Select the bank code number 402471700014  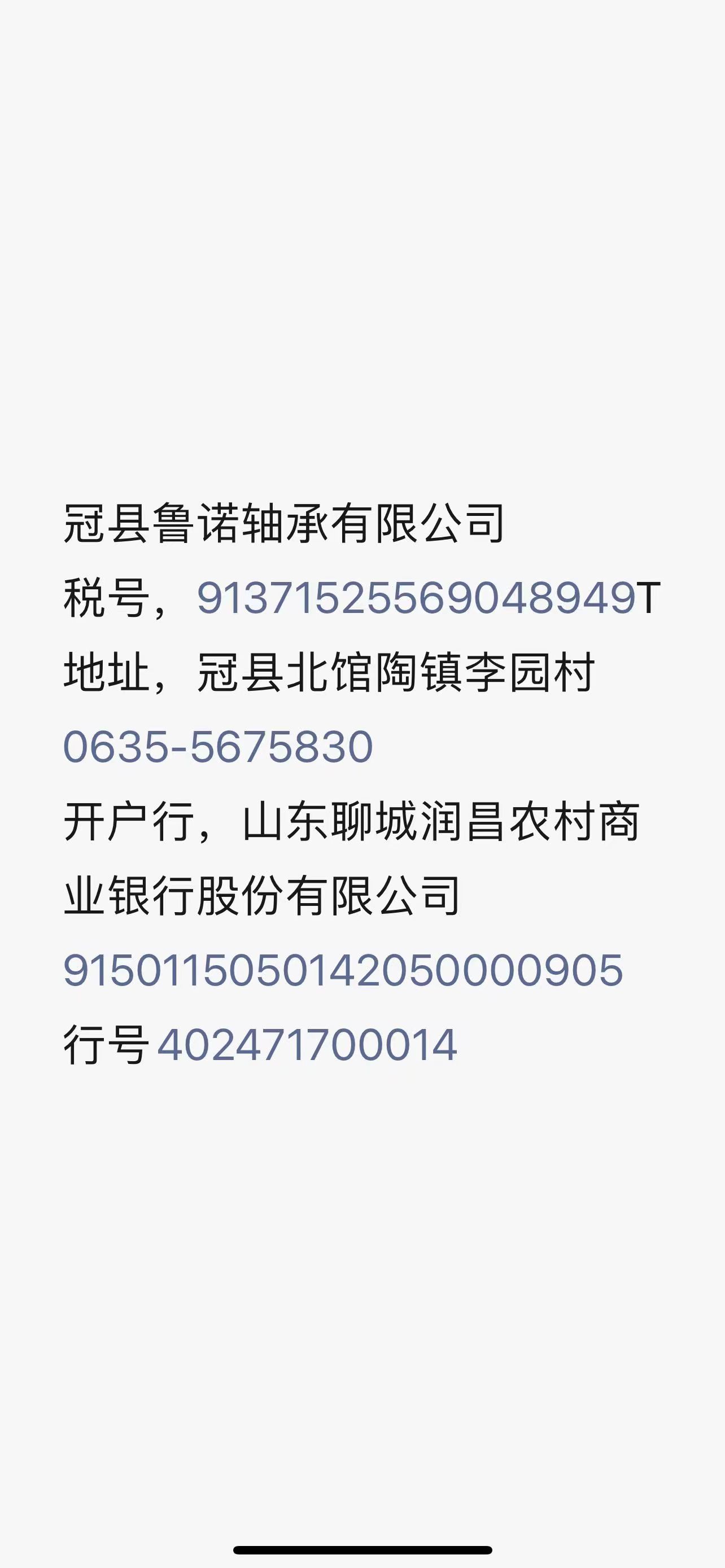(307, 1045)
